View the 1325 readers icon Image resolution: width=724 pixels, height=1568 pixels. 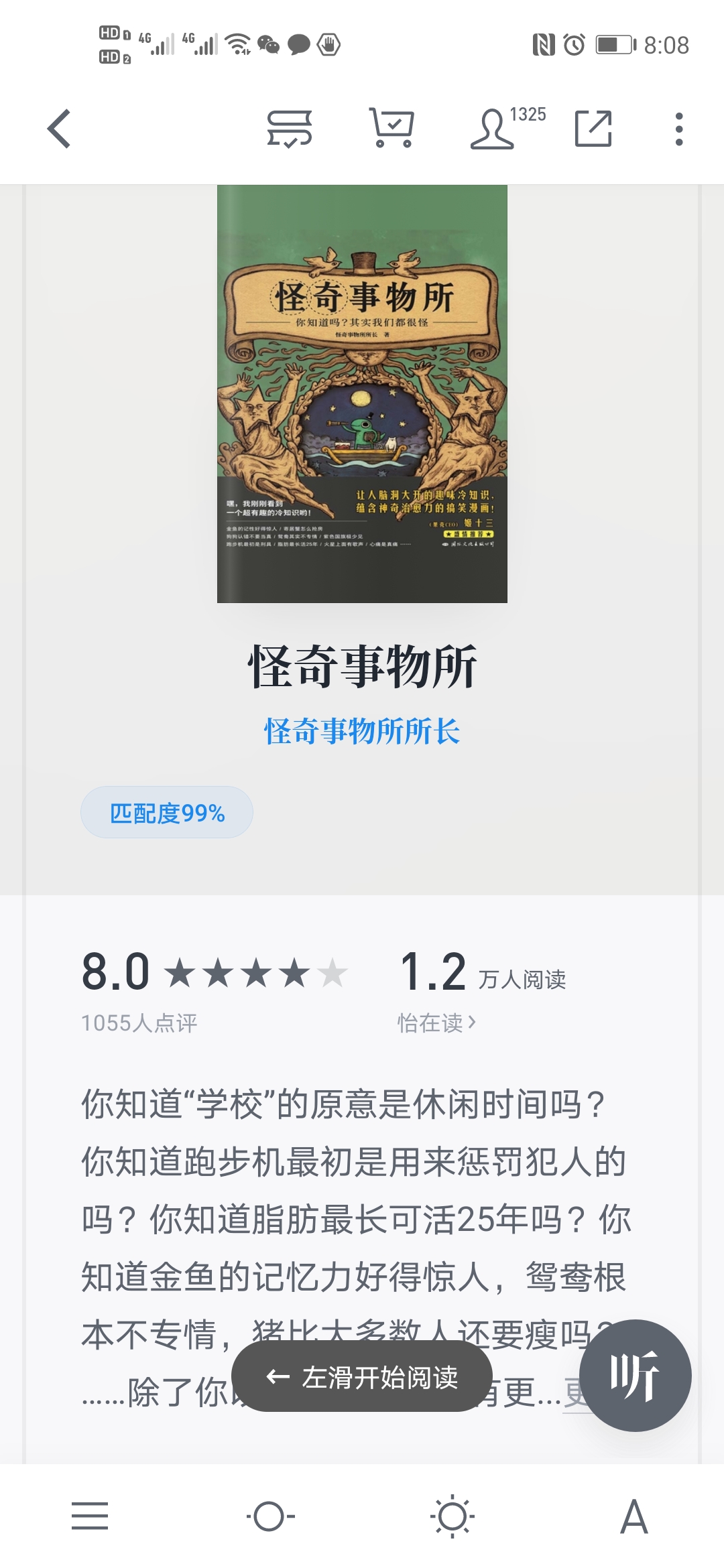(506, 127)
